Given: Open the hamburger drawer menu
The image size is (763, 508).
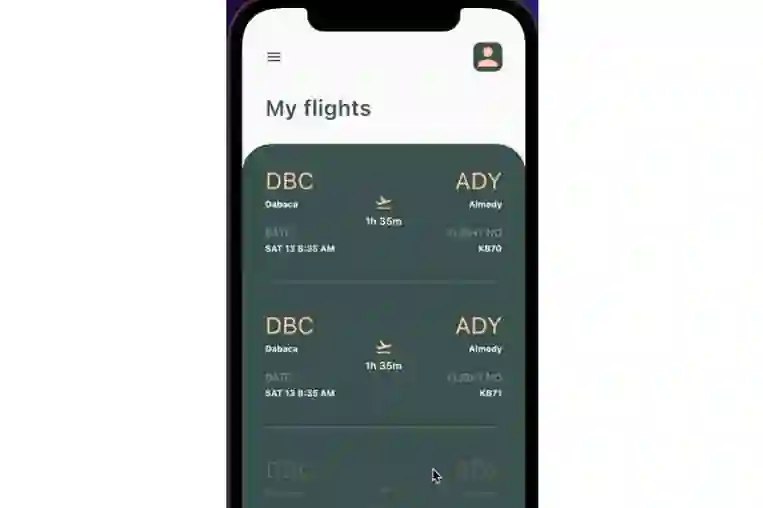Looking at the screenshot, I should click(274, 57).
